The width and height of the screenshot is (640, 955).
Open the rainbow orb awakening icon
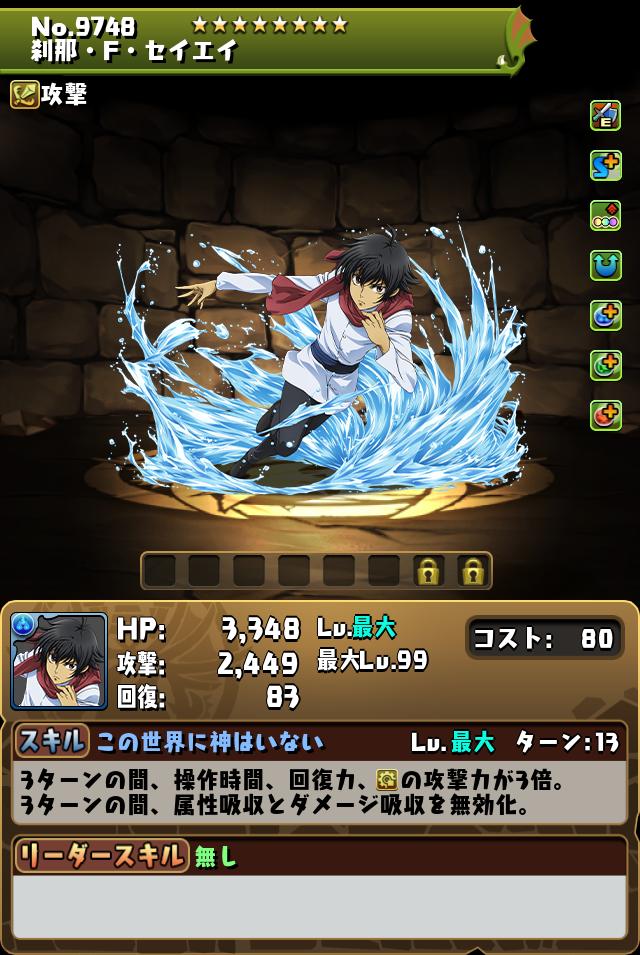605,216
